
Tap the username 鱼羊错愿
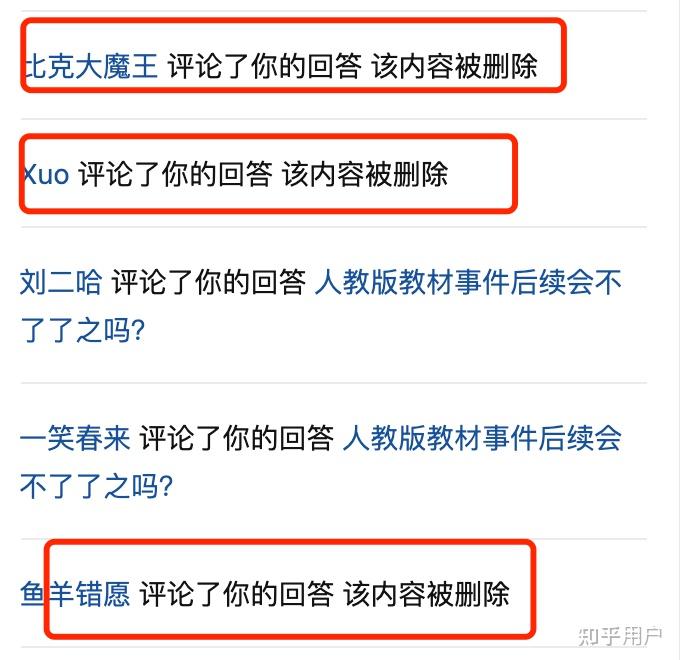[75, 594]
